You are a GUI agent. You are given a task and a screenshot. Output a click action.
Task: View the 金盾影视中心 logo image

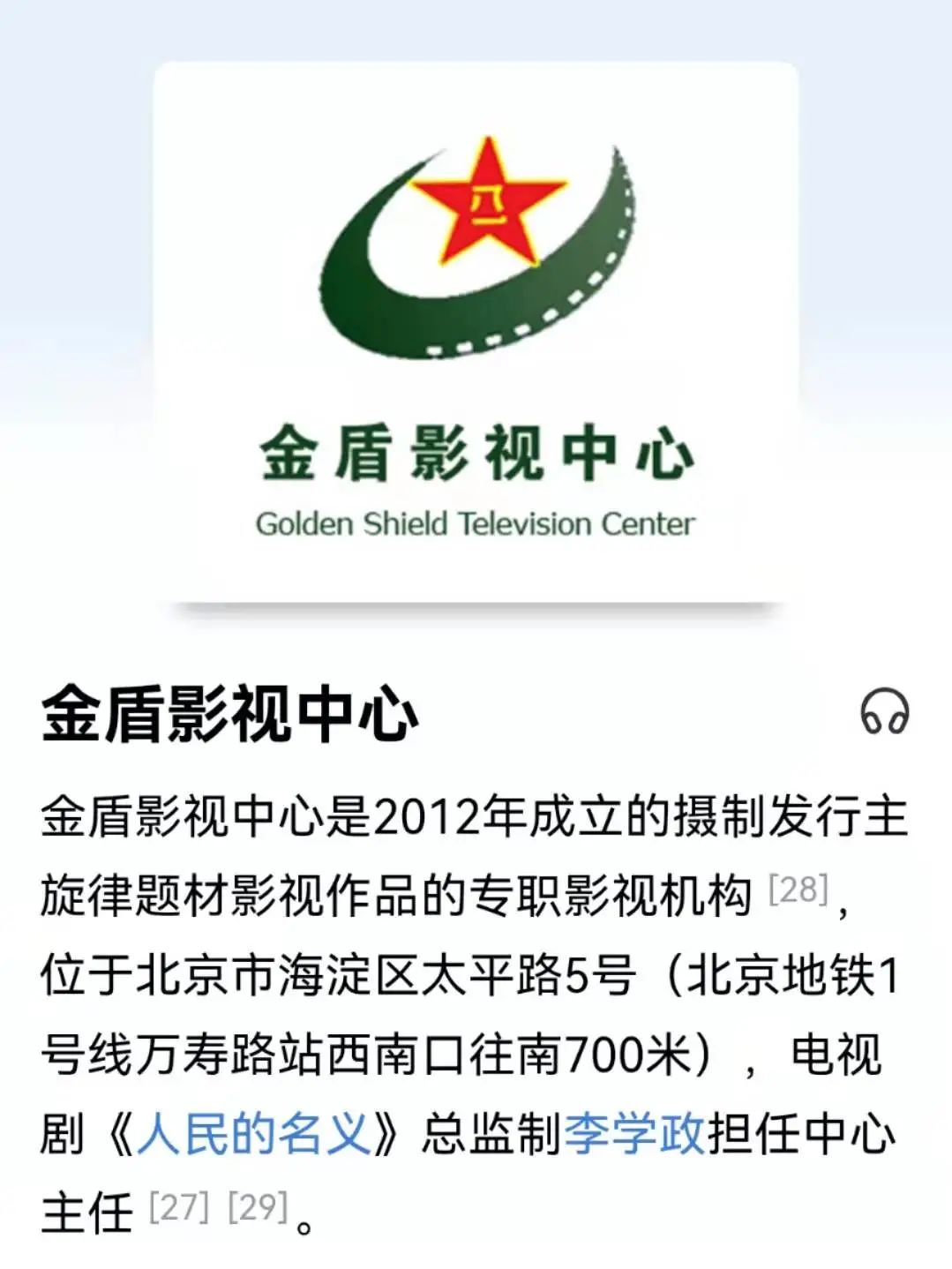(476, 335)
